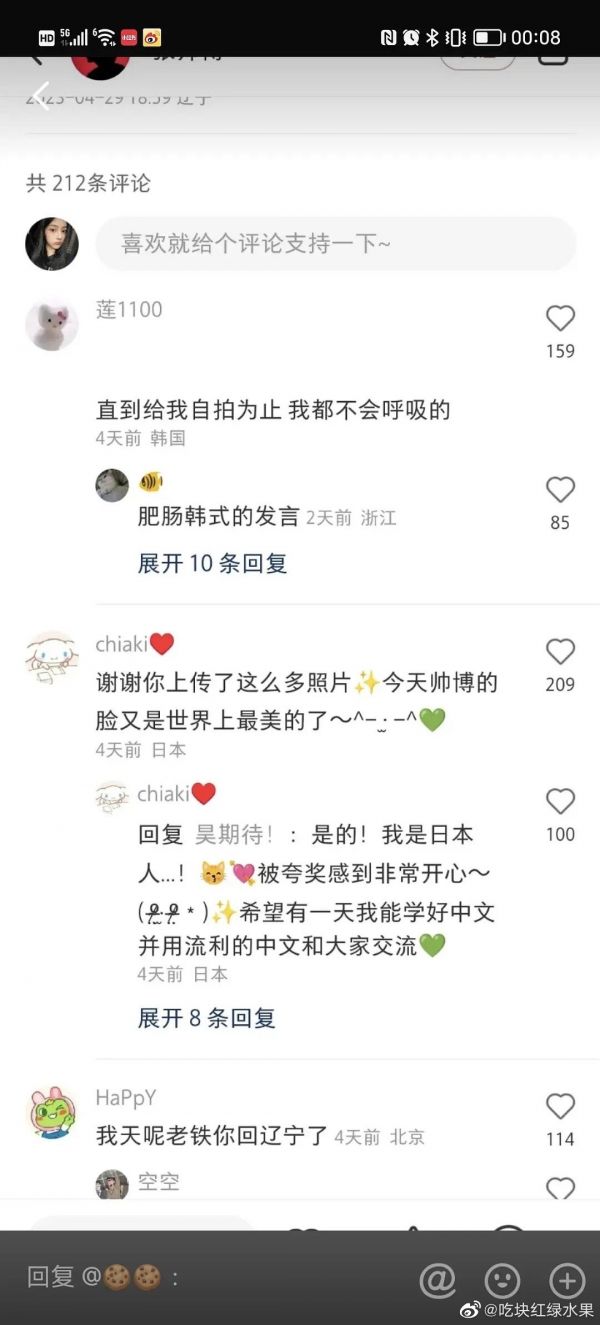Like chiaki's reply with 100 likes

[x=560, y=802]
